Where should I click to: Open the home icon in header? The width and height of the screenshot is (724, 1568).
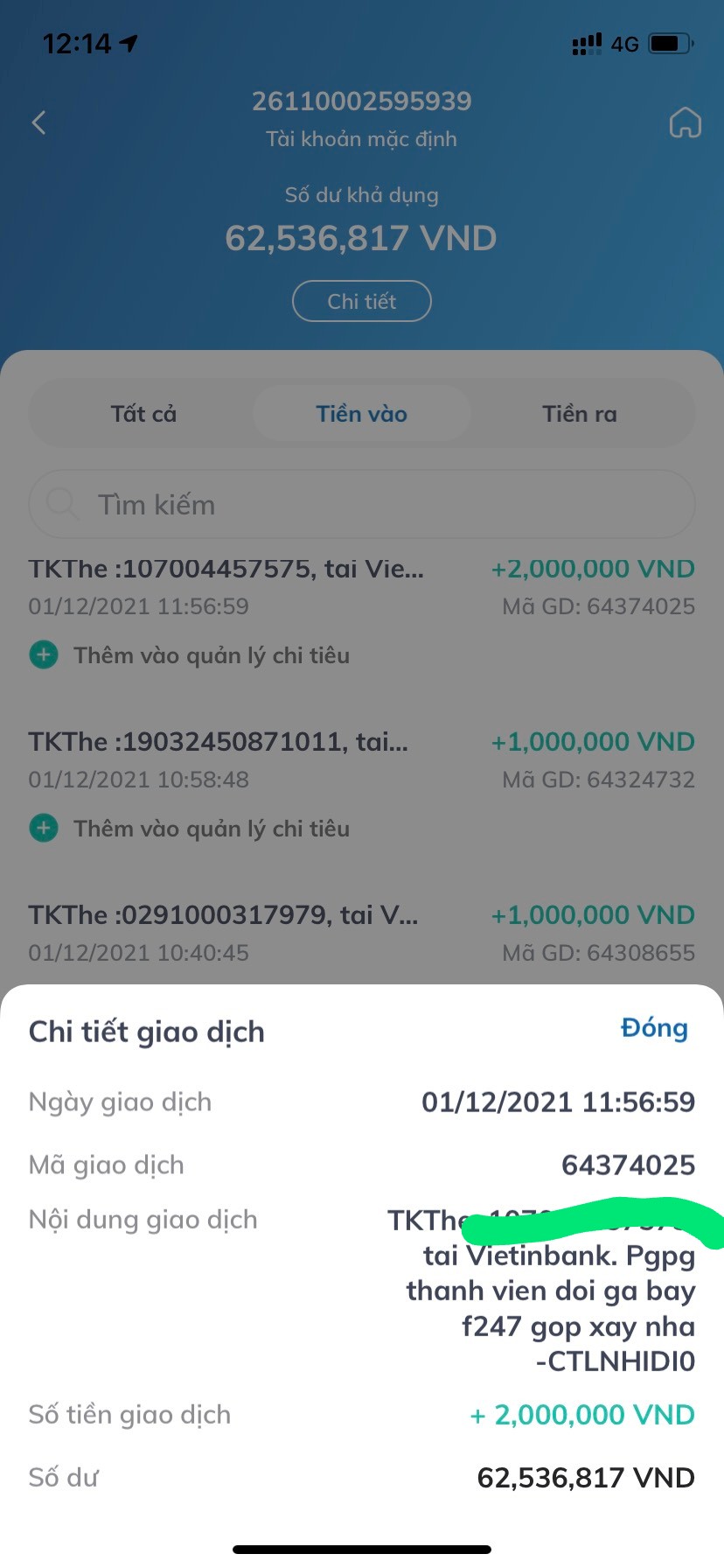[685, 122]
